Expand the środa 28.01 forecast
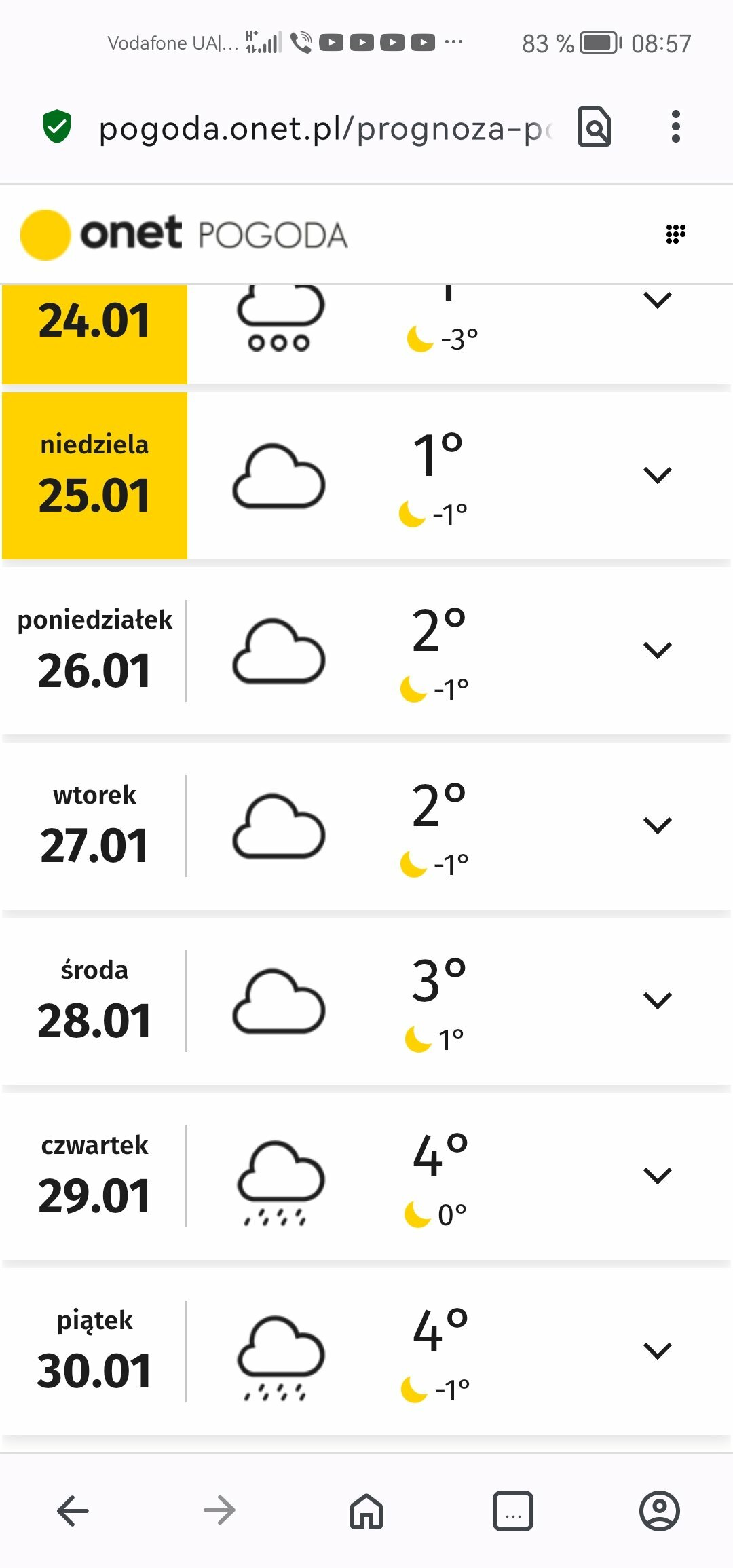Viewport: 733px width, 1568px height. coord(657,1001)
